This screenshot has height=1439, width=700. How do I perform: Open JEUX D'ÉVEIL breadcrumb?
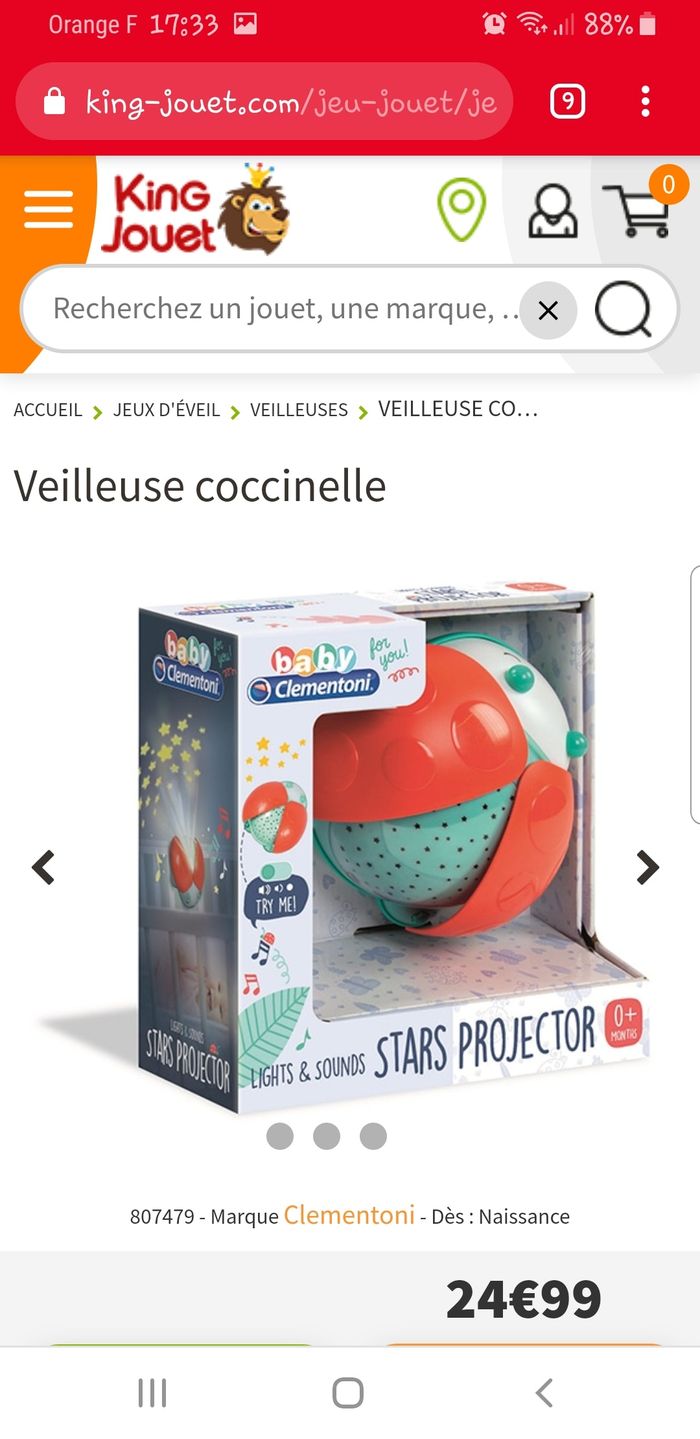(x=166, y=410)
